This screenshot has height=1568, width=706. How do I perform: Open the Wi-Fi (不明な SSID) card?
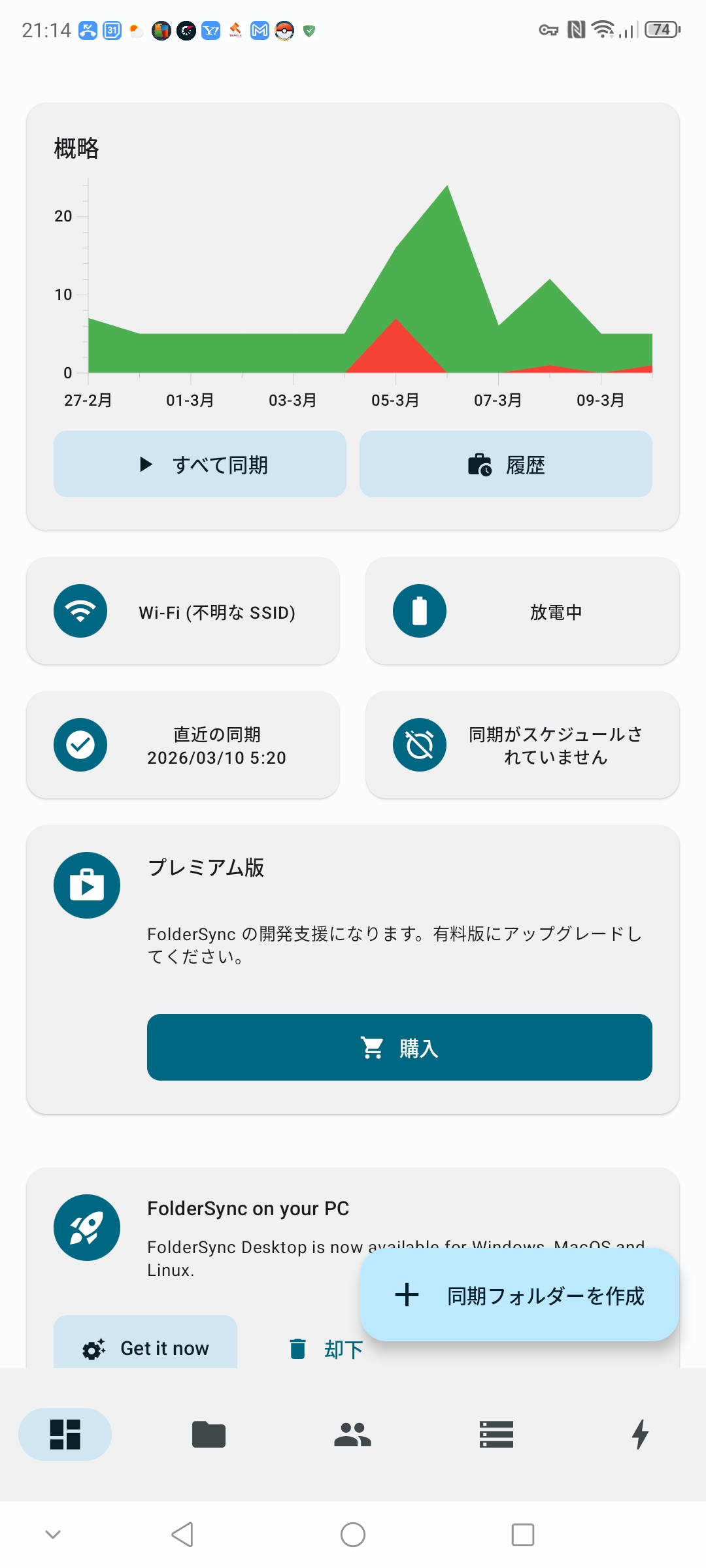click(183, 611)
